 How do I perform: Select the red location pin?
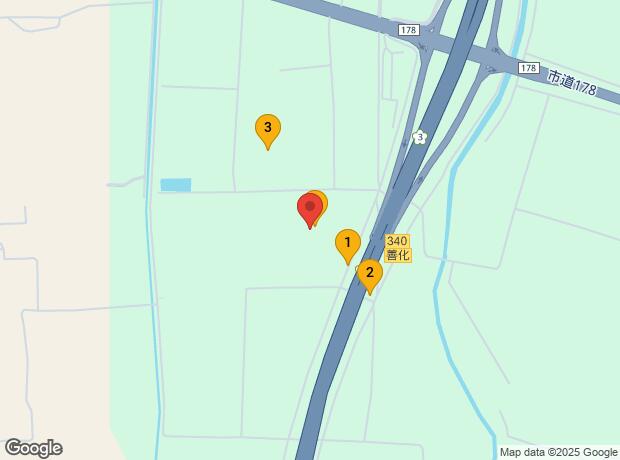click(309, 208)
